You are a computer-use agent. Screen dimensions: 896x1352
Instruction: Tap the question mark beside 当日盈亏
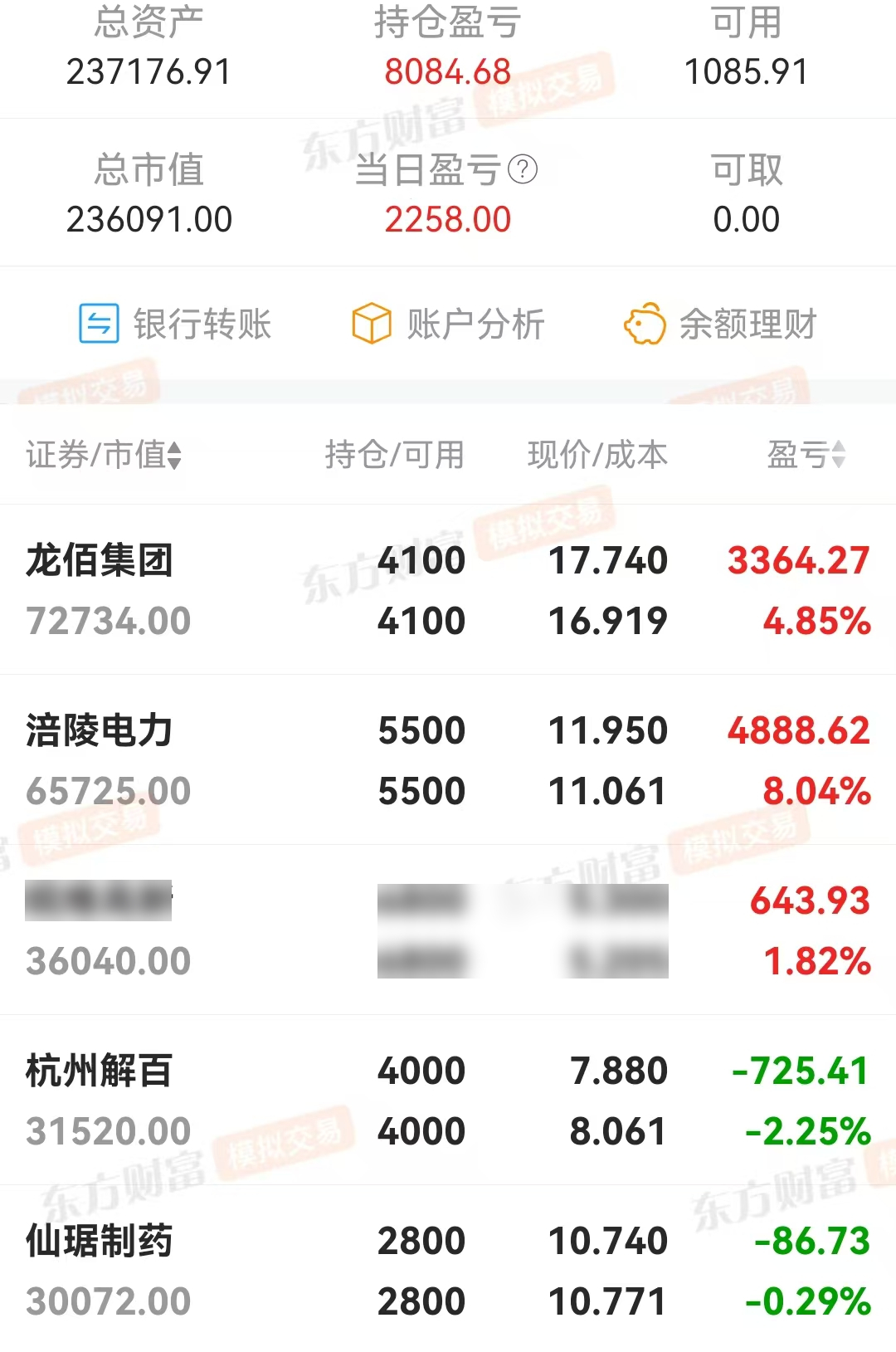tap(523, 170)
